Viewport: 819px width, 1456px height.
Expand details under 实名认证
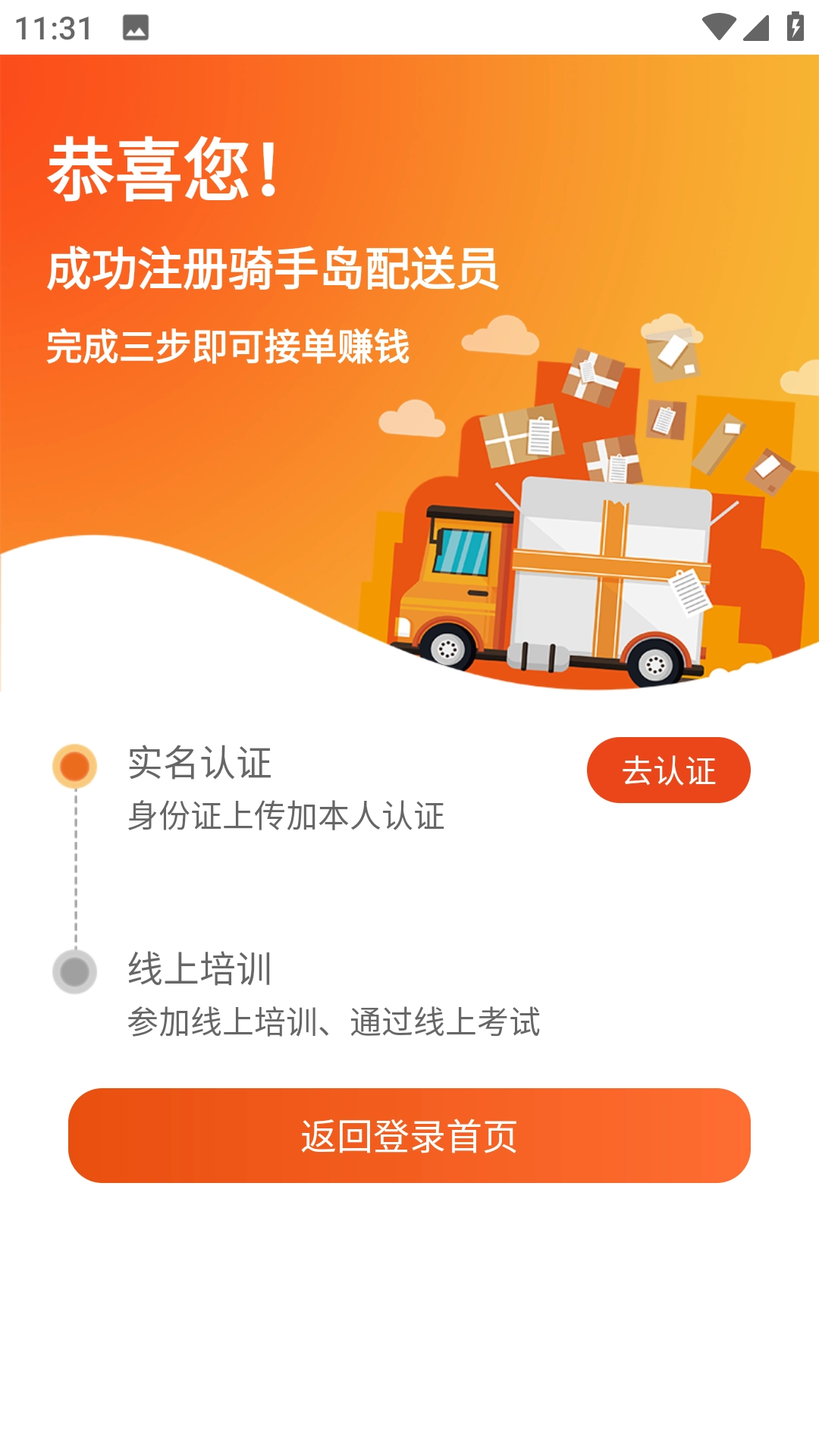click(288, 815)
